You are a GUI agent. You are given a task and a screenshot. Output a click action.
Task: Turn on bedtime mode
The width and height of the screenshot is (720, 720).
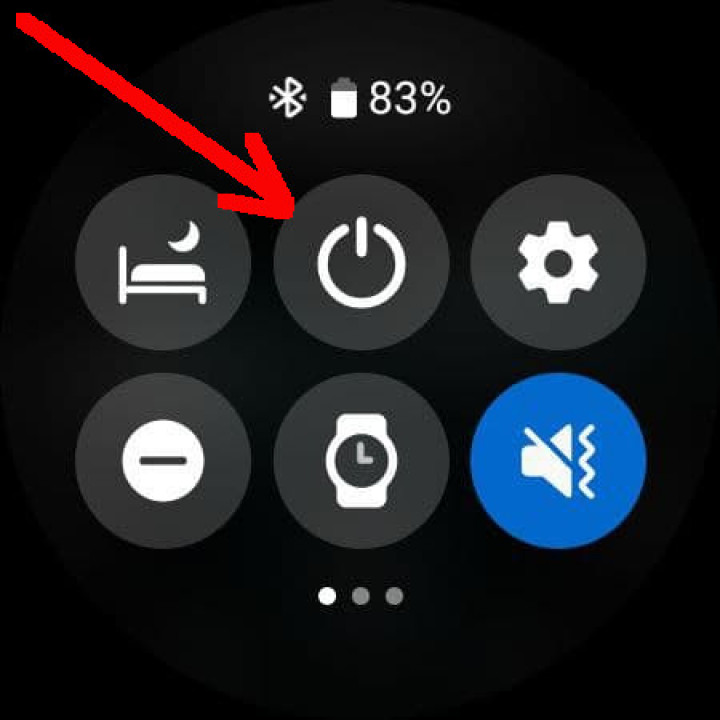click(162, 264)
